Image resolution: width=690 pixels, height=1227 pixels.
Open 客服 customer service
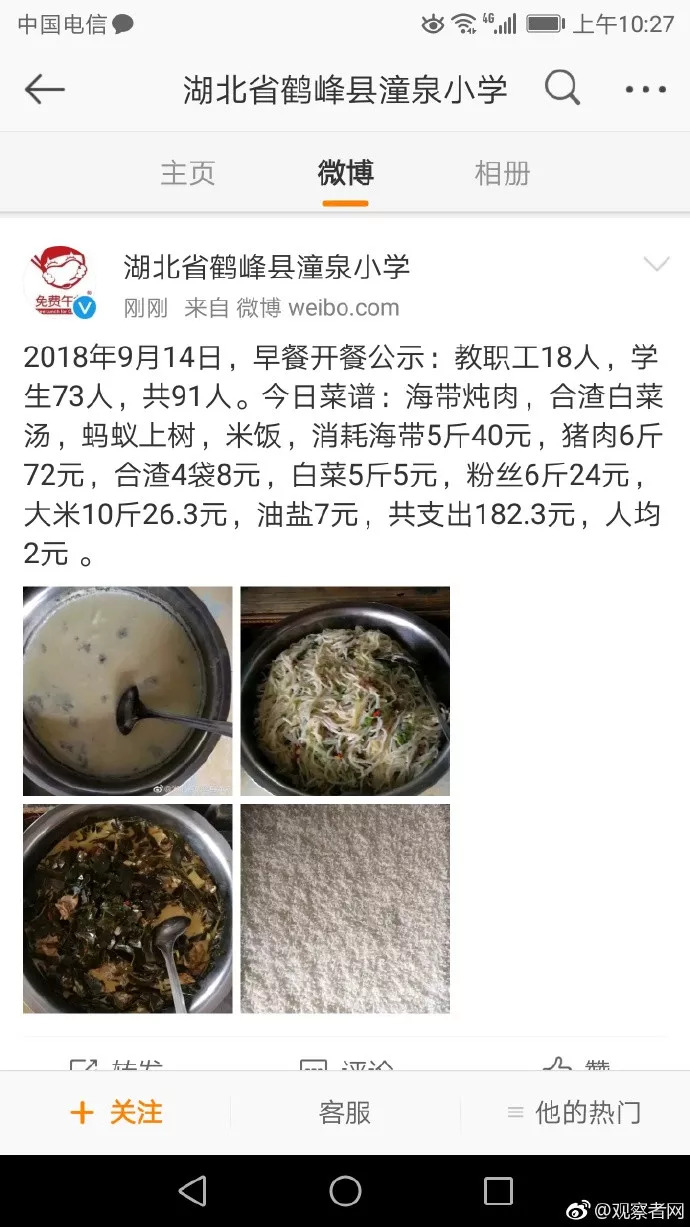(345, 1112)
